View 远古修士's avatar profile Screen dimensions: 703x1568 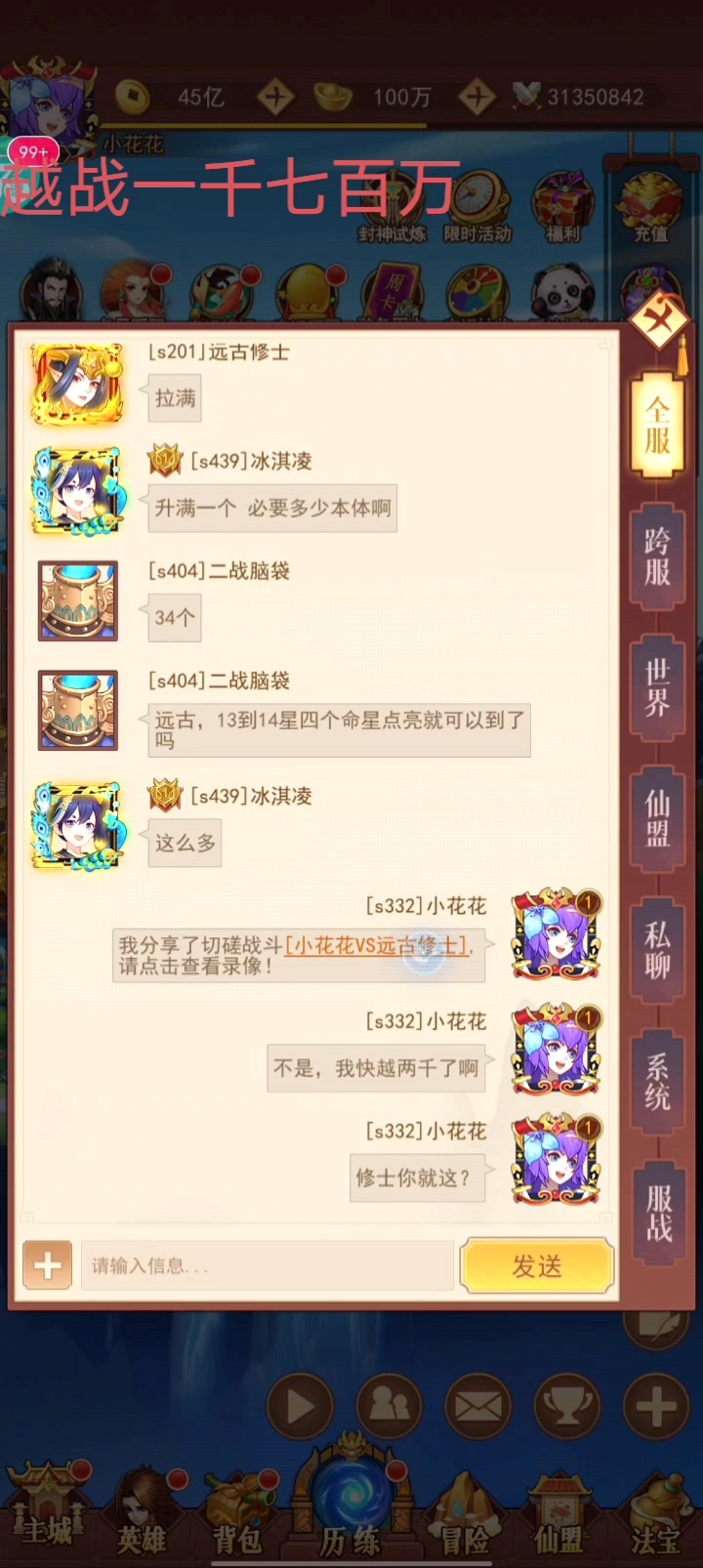pos(78,383)
